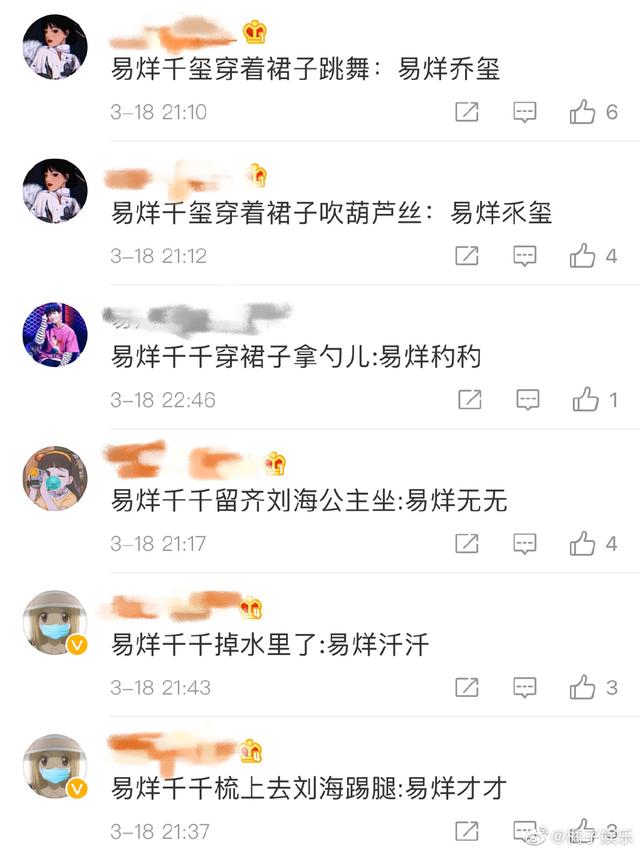Like the comment ending in 易烊无无
Screen dimensions: 640x852
(x=583, y=544)
